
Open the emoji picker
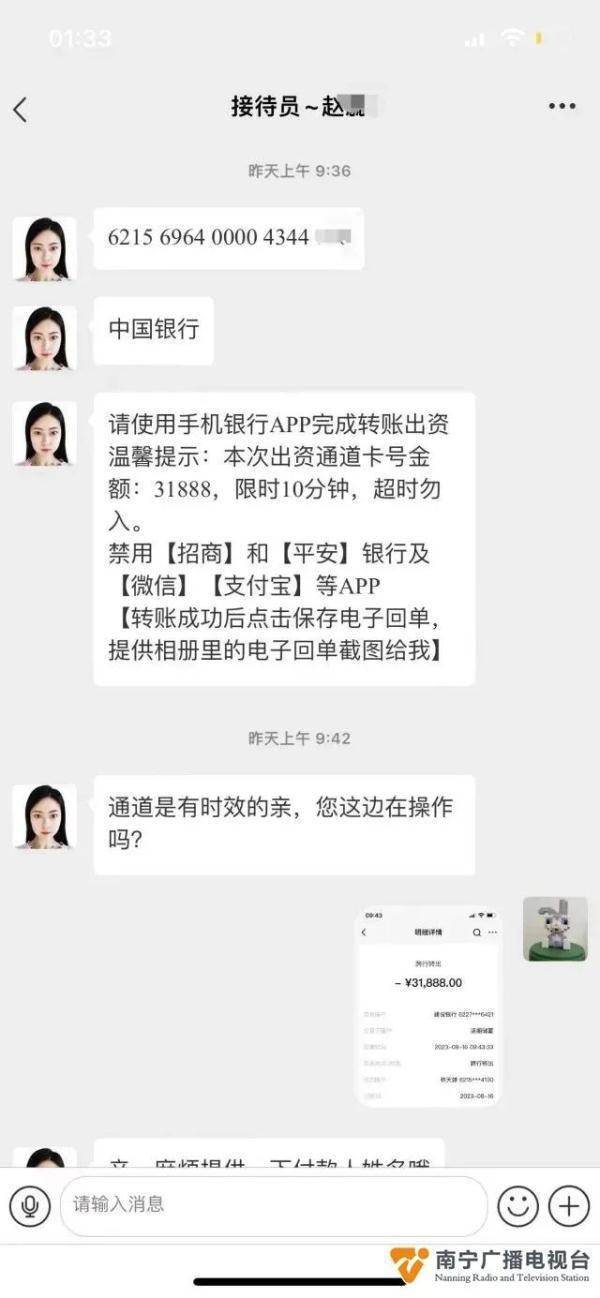(518, 1206)
